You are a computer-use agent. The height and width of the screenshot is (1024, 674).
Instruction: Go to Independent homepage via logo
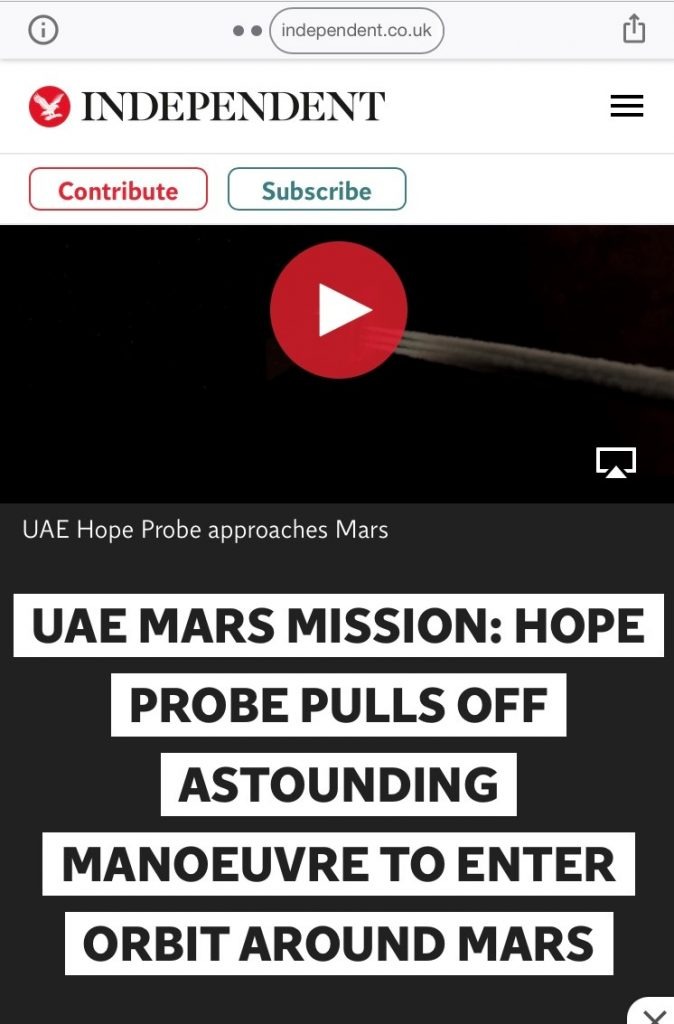click(x=206, y=106)
